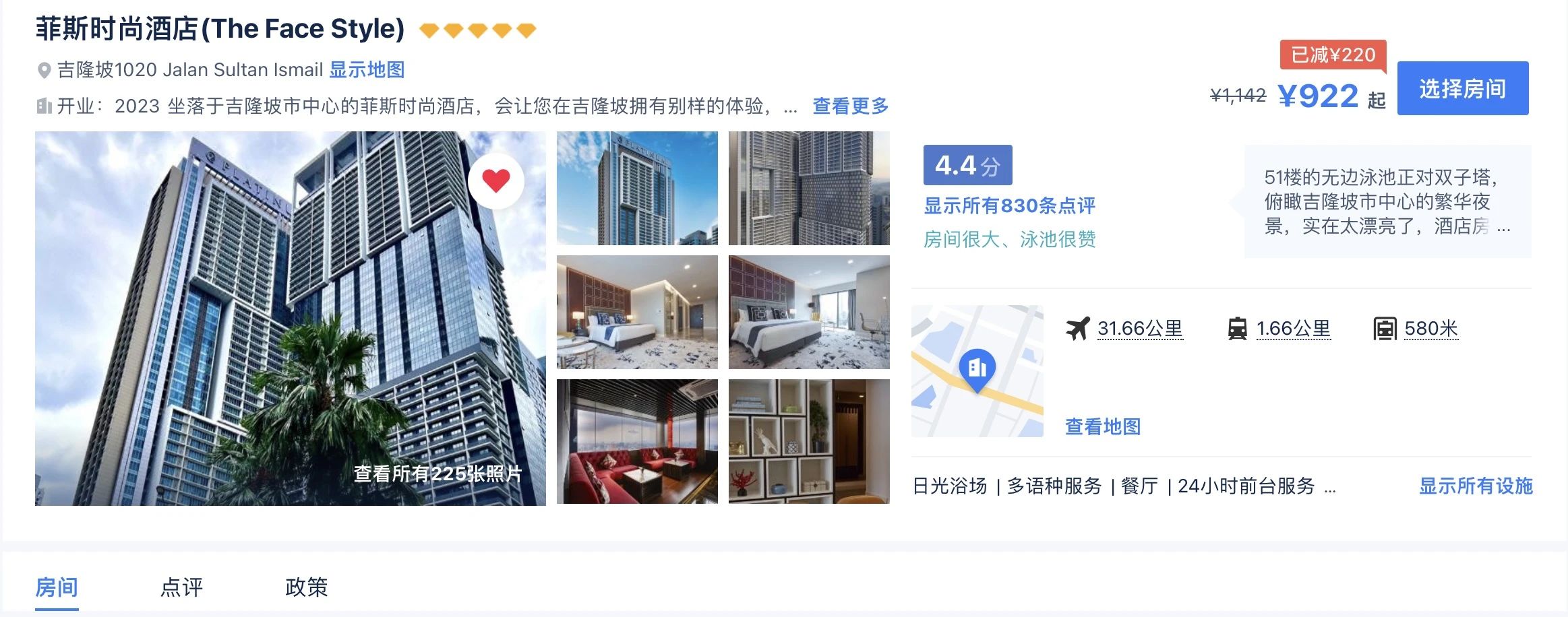Viewport: 1568px width, 617px height.
Task: Switch to 点评 tab
Action: (181, 587)
